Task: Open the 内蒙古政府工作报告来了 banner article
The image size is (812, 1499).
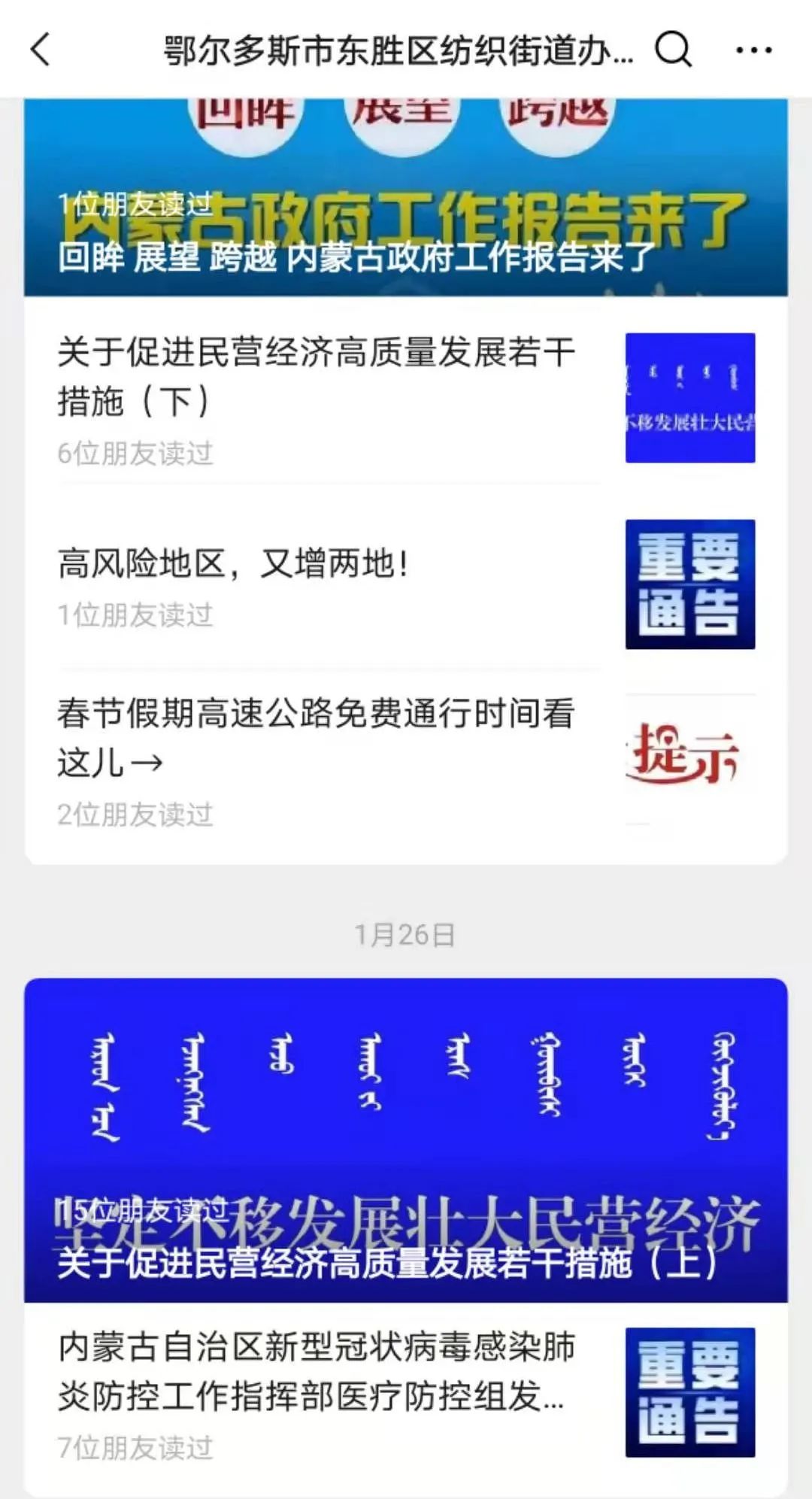Action: (406, 197)
